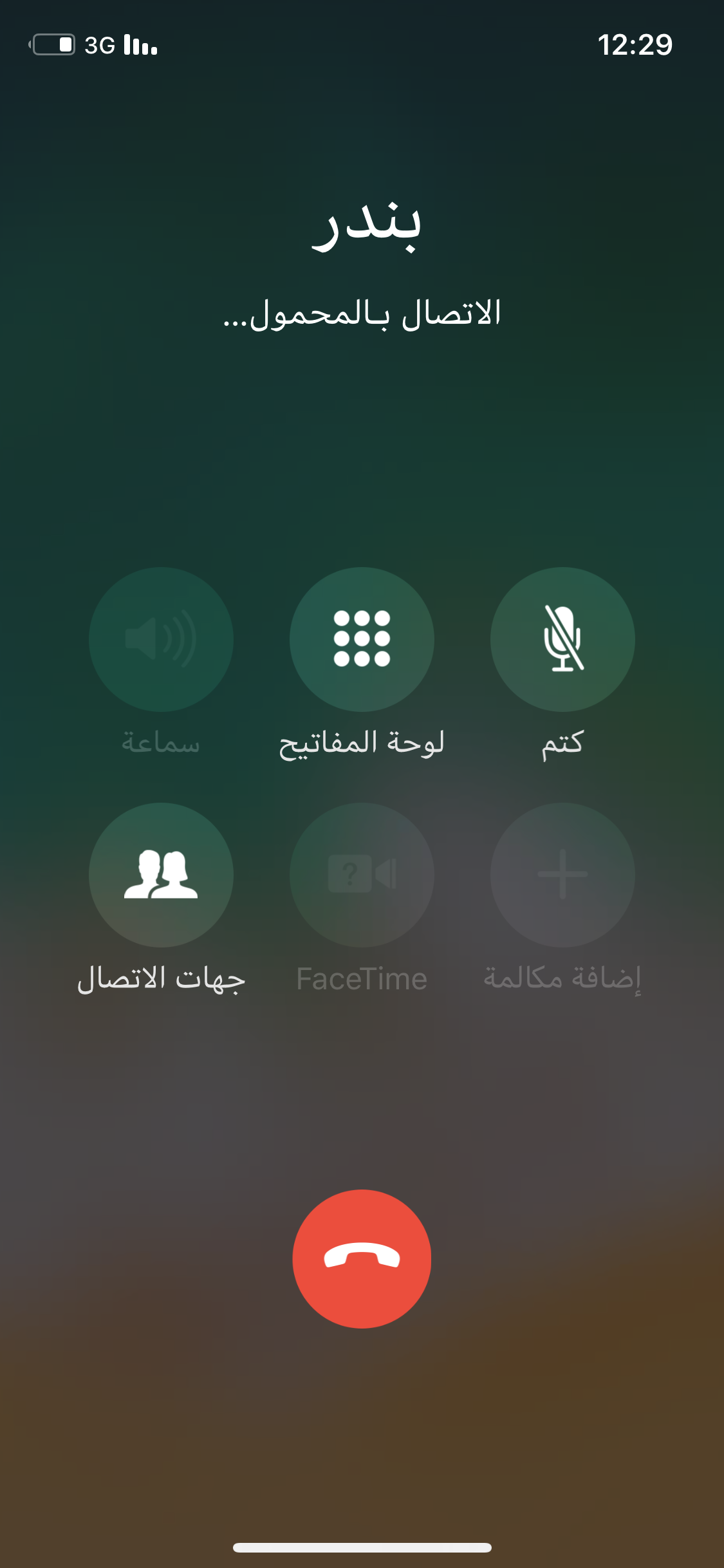Open contacts (جهات الاتصال)
Viewport: 724px width, 1568px height.
(x=161, y=875)
